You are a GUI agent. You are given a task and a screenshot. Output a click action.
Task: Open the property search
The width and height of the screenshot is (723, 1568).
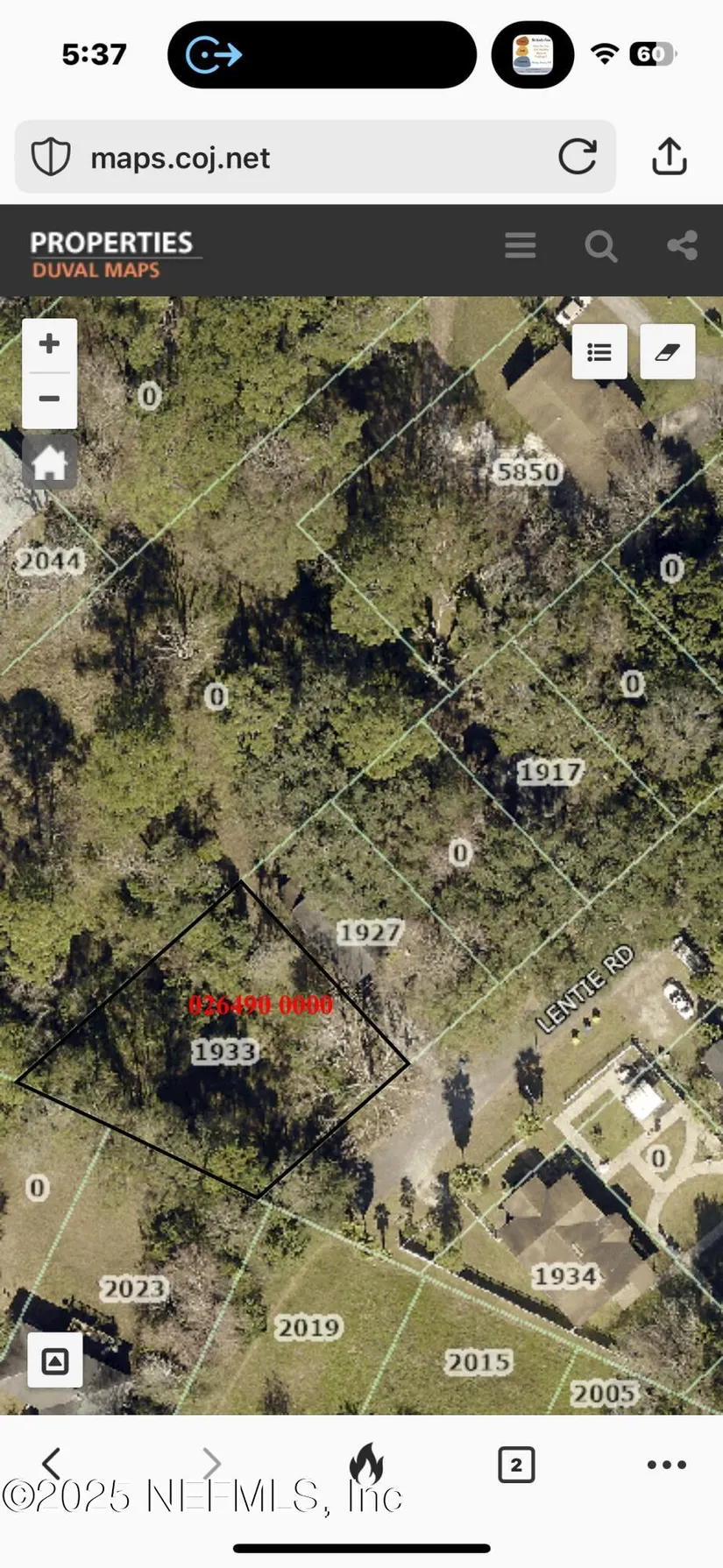click(600, 246)
